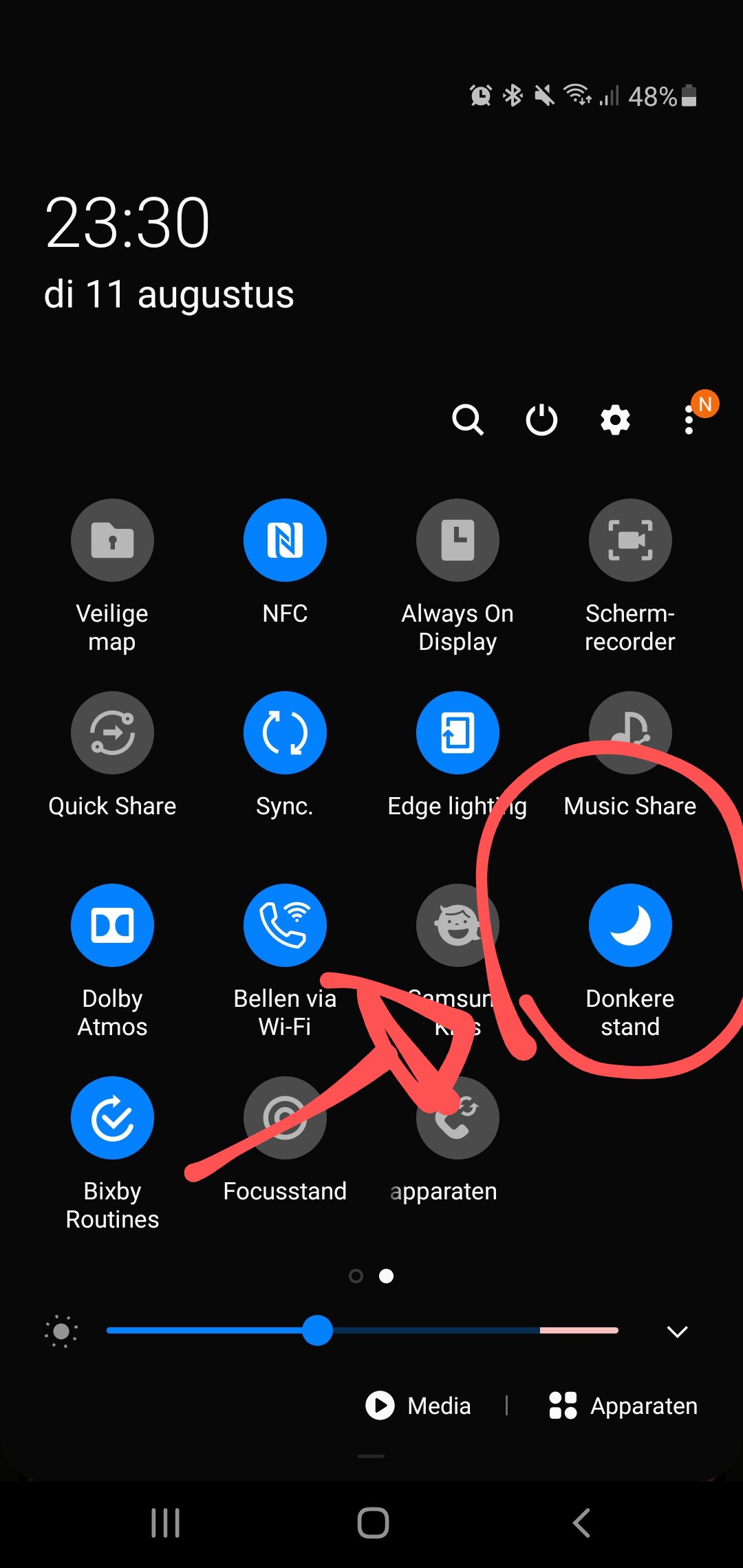The image size is (743, 1568).
Task: Expand brightness options with the chevron
Action: tap(678, 1331)
